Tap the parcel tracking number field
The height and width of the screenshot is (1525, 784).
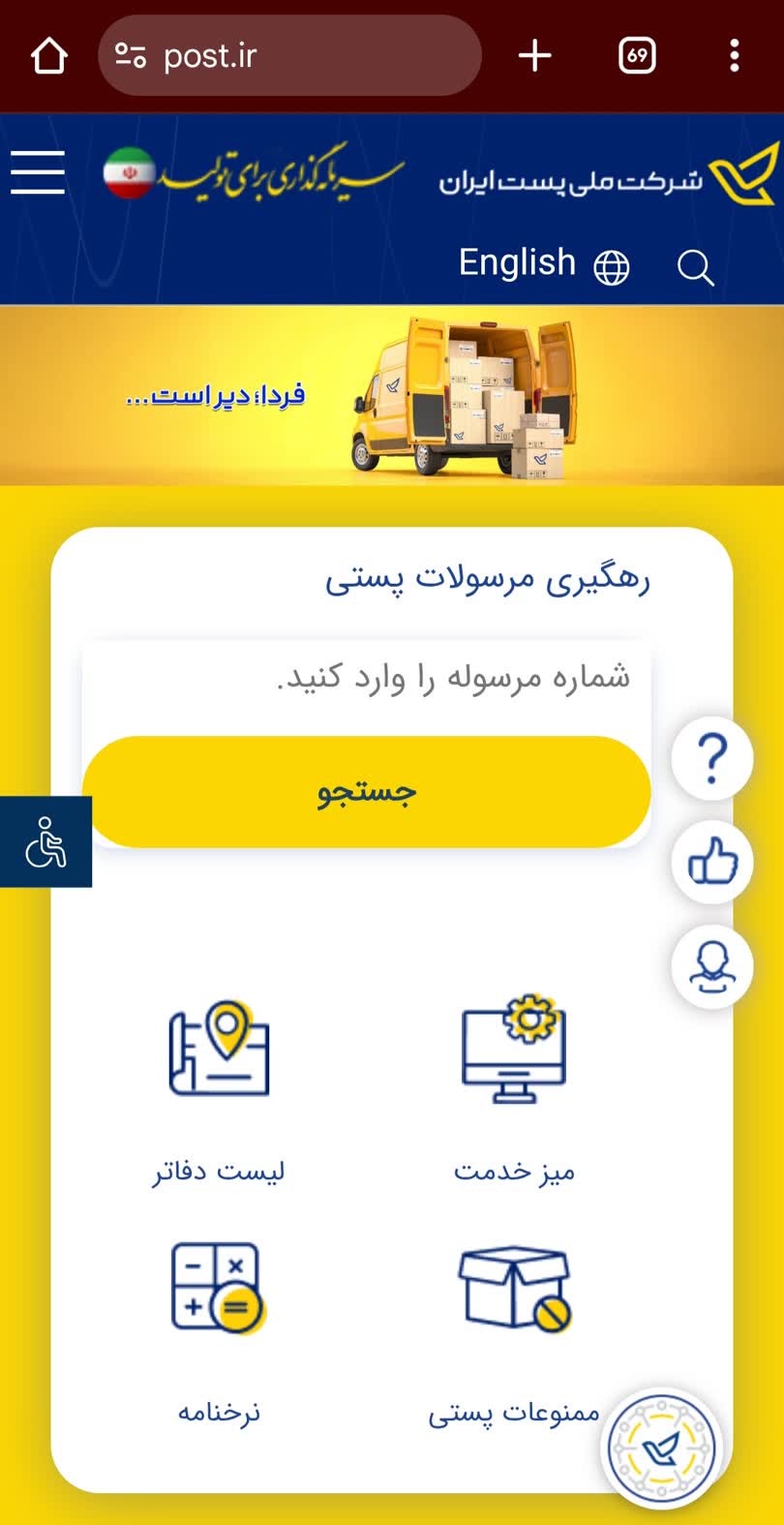[366, 677]
